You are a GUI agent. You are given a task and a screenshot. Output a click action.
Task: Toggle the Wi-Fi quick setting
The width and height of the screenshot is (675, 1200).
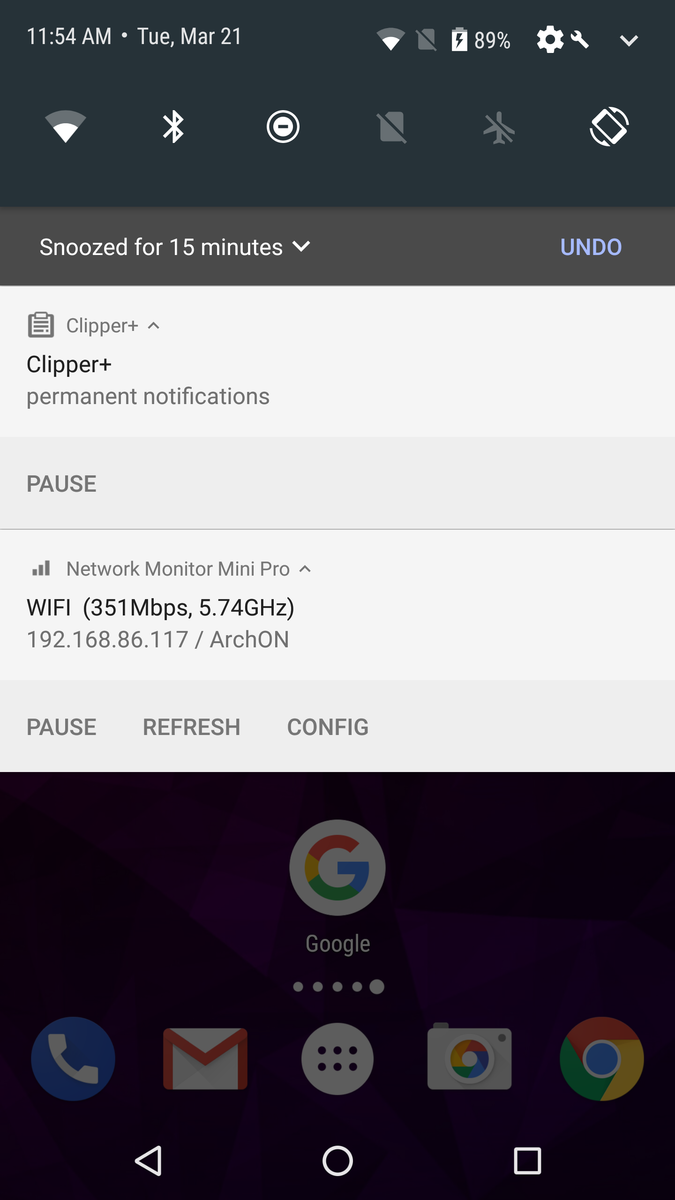tap(65, 127)
